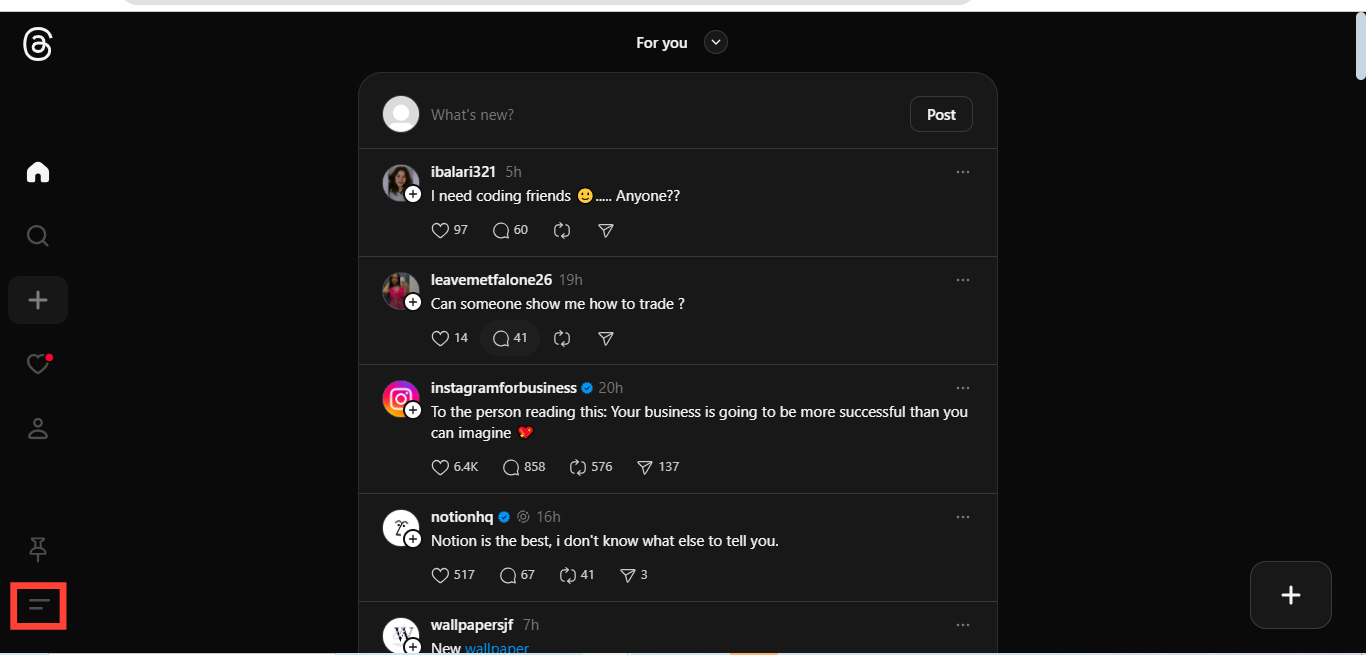1366x655 pixels.
Task: Expand the For you feed dropdown
Action: coord(716,42)
